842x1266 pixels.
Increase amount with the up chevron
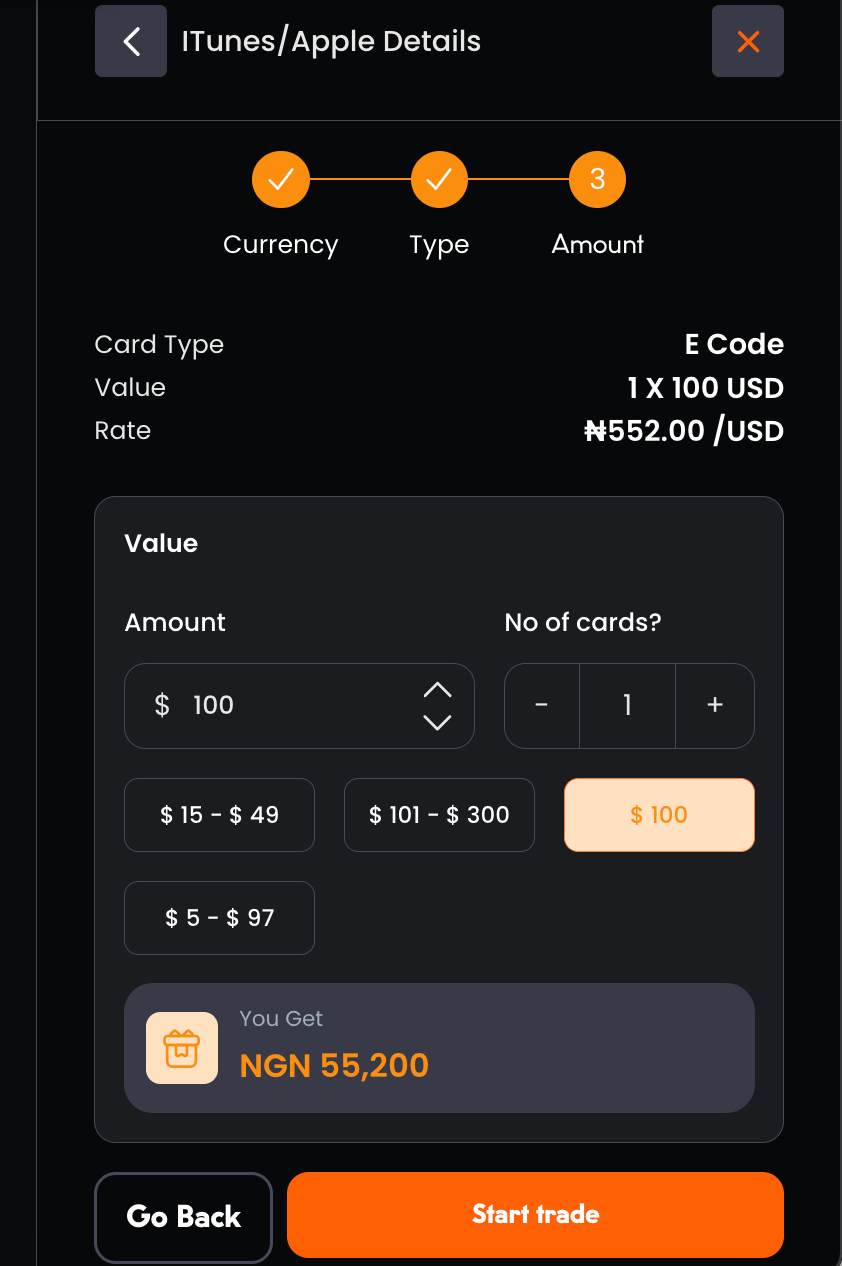437,690
